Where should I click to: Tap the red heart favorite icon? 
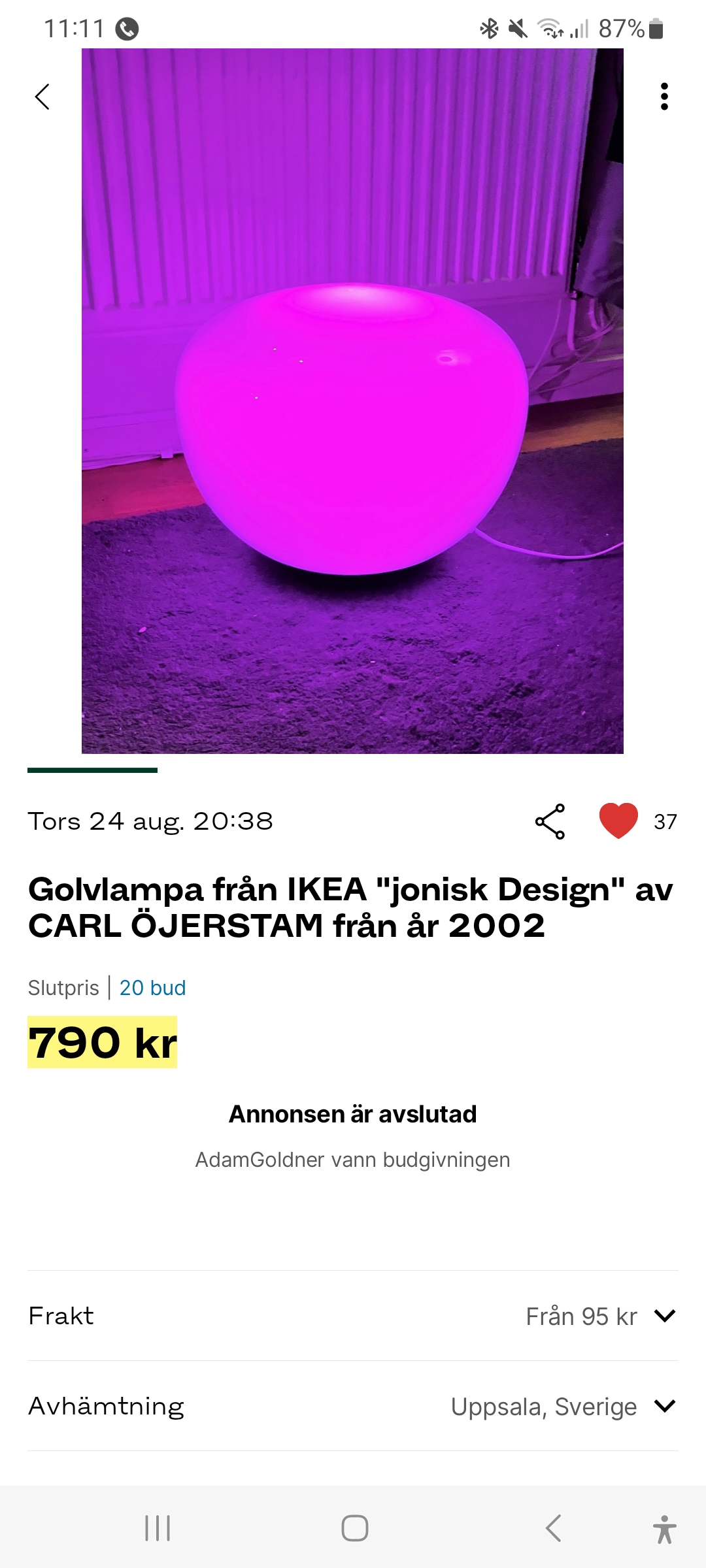click(618, 821)
